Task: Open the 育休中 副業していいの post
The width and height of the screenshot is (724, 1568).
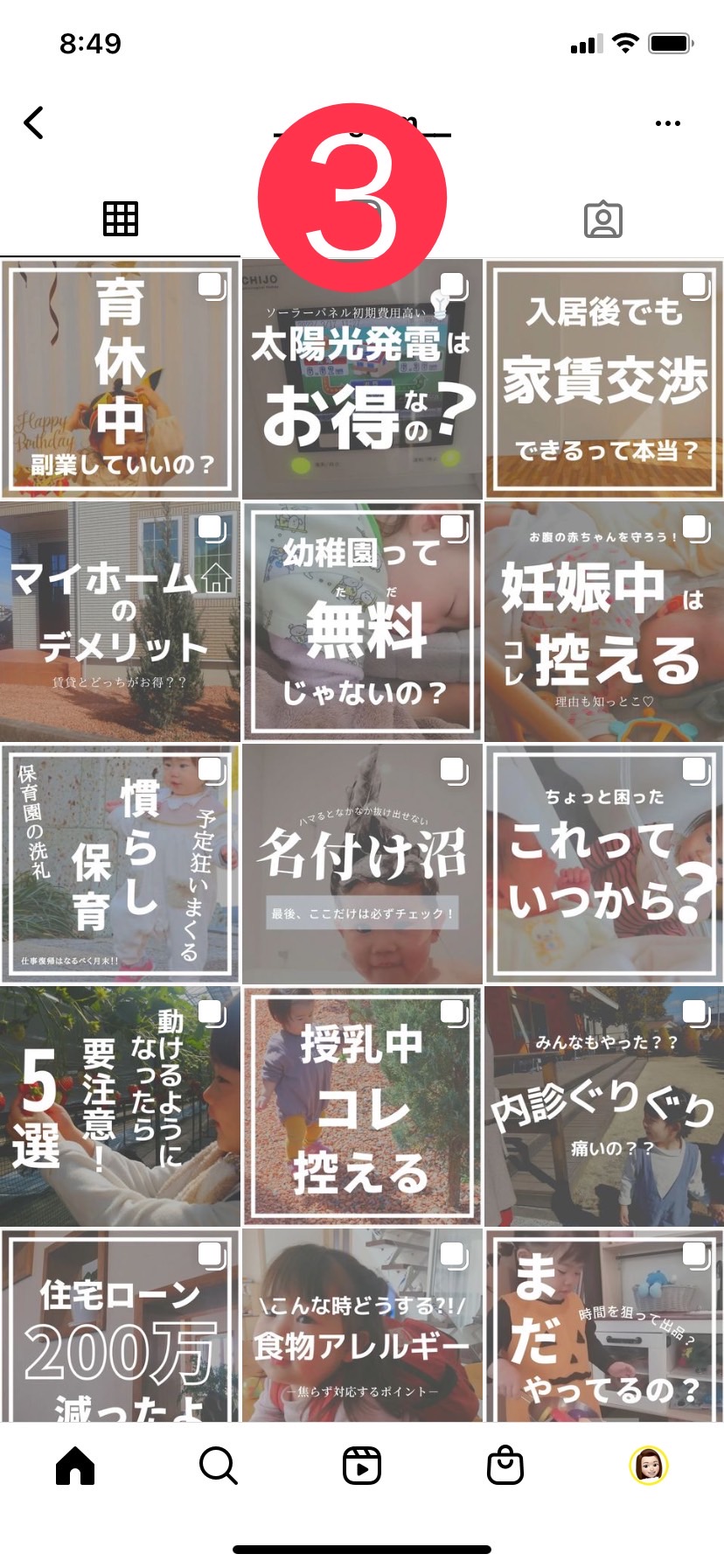Action: click(120, 379)
